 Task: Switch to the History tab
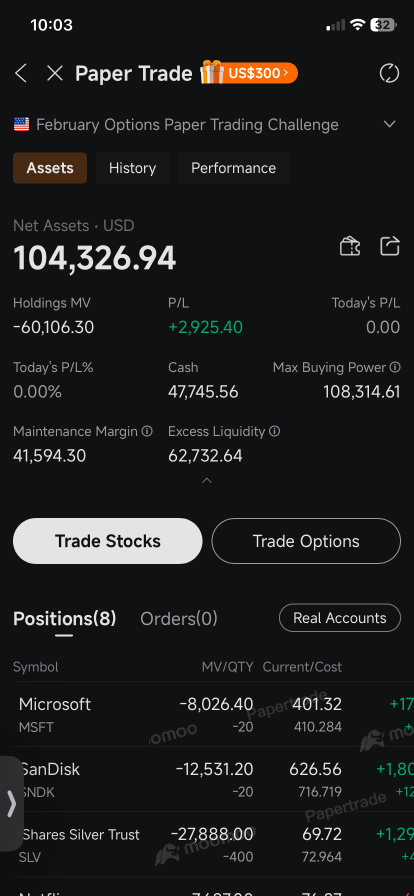coord(132,168)
